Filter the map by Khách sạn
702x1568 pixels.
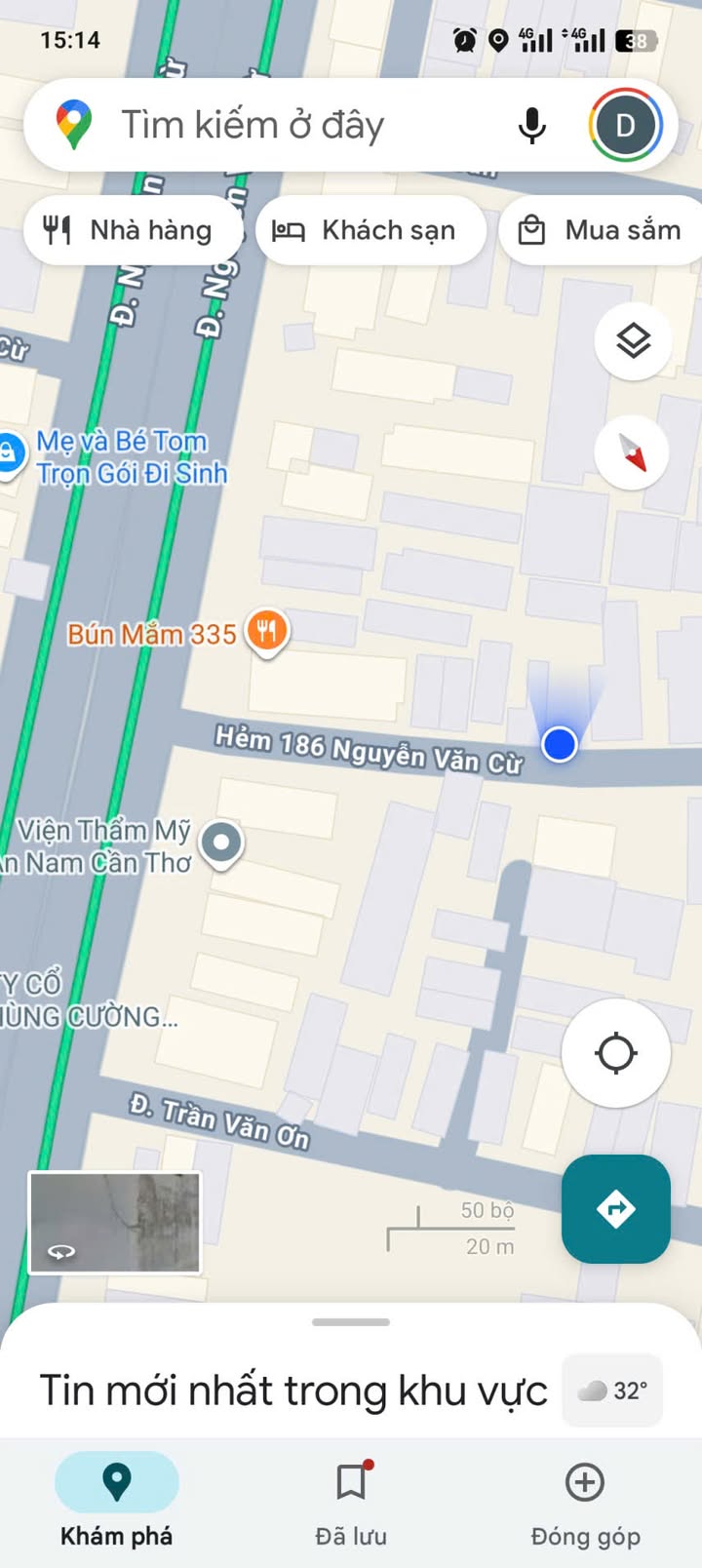click(x=370, y=230)
